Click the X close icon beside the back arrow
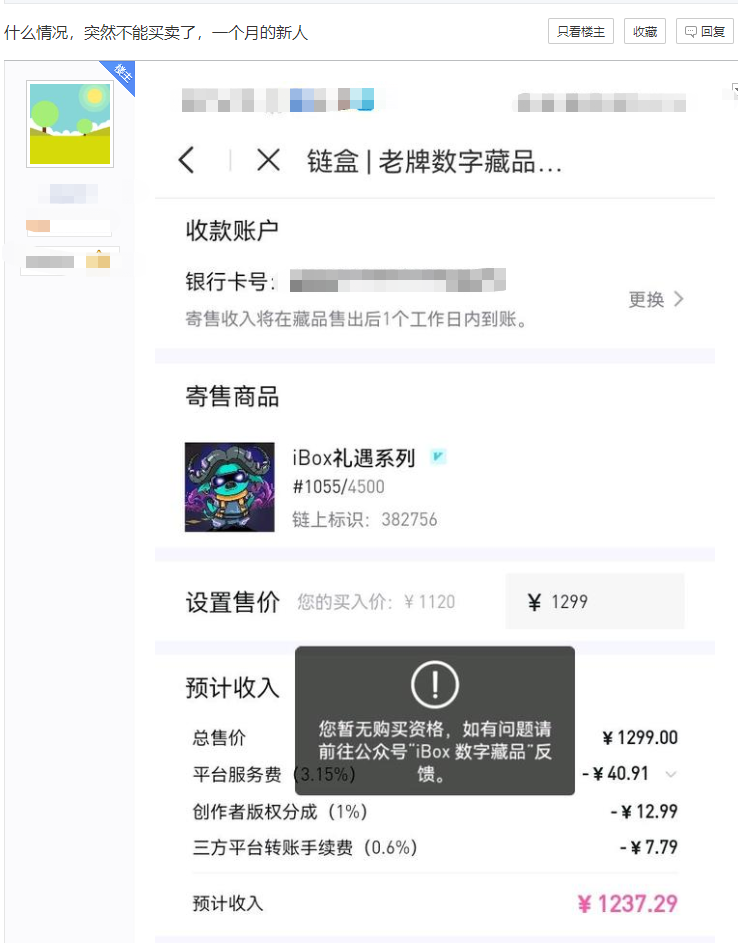This screenshot has width=738, height=943. point(268,160)
